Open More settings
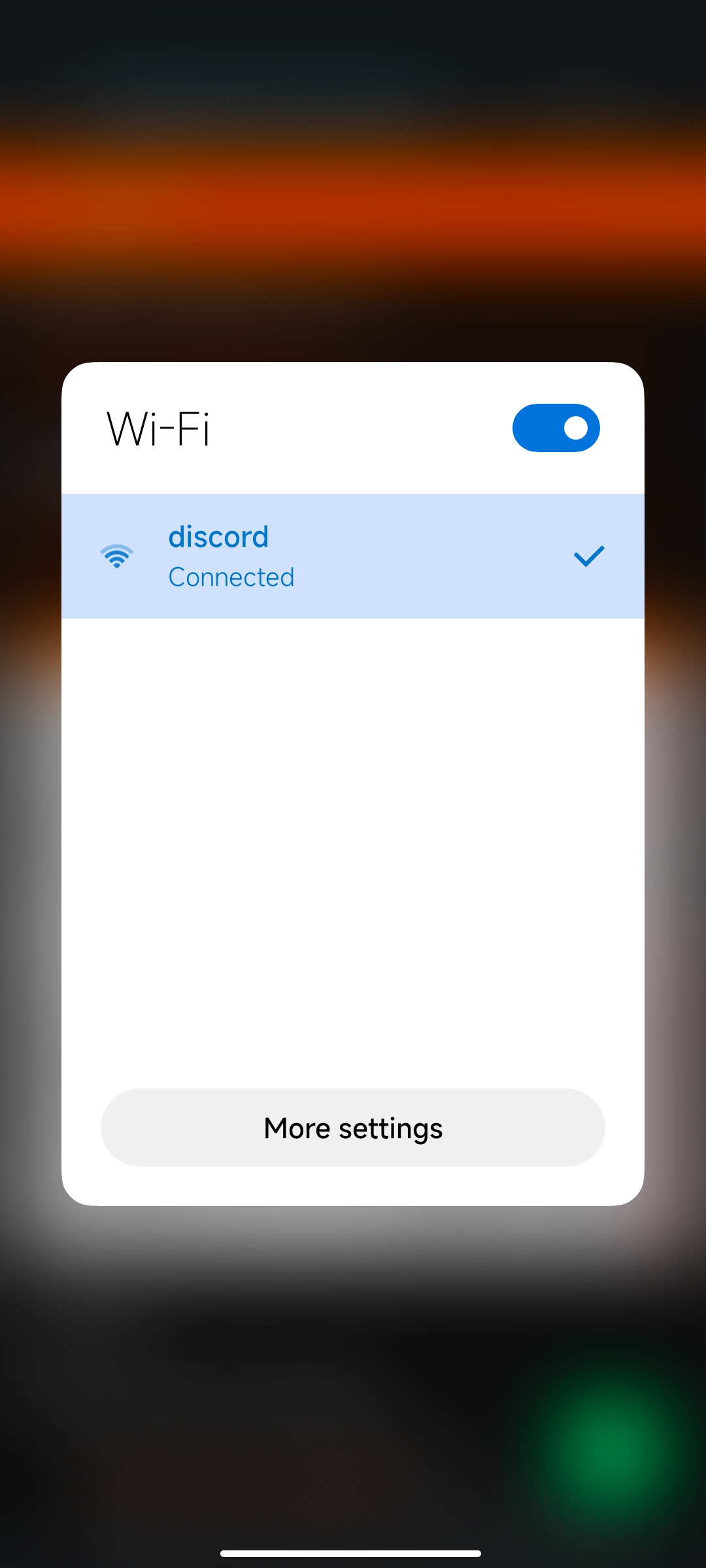 point(353,1128)
